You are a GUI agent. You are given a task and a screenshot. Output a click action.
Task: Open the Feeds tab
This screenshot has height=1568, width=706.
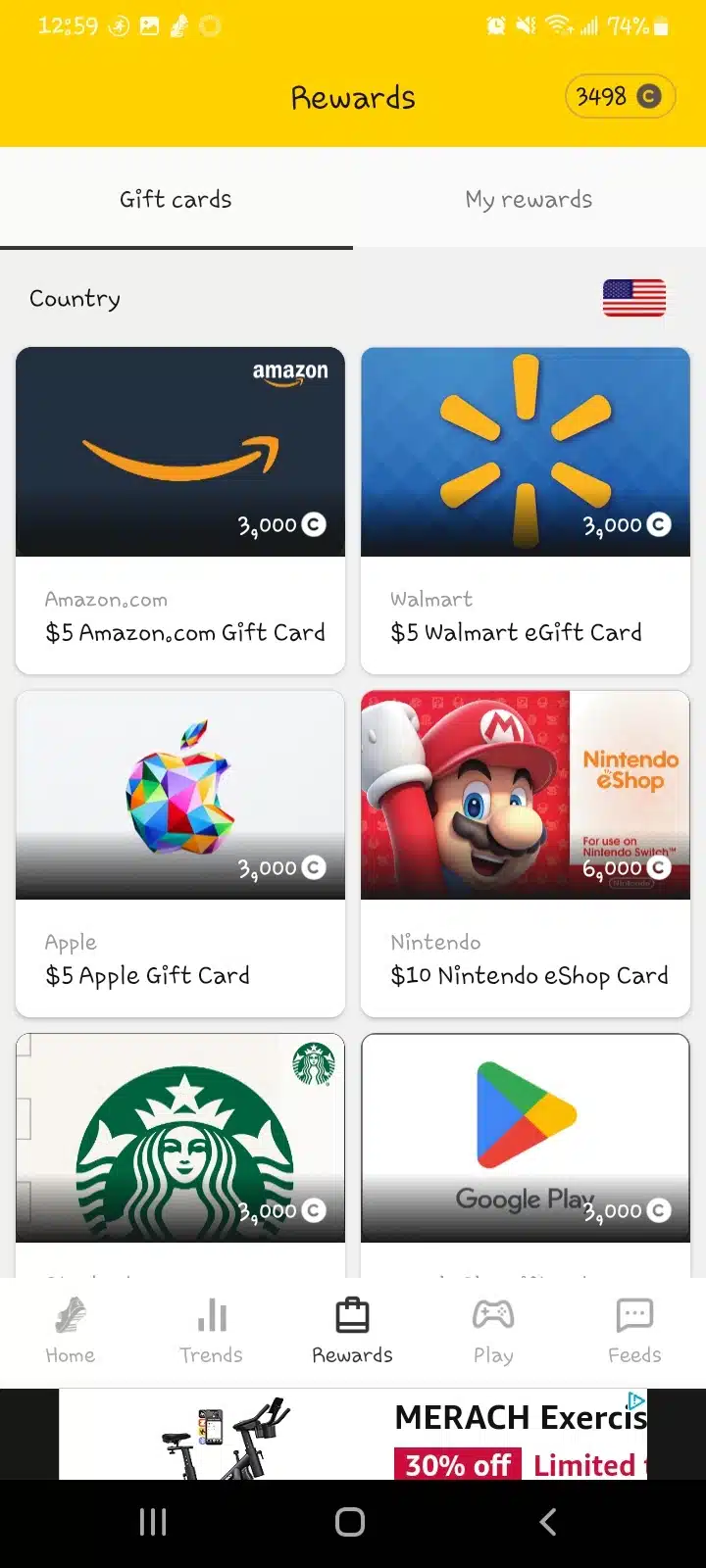click(634, 1330)
